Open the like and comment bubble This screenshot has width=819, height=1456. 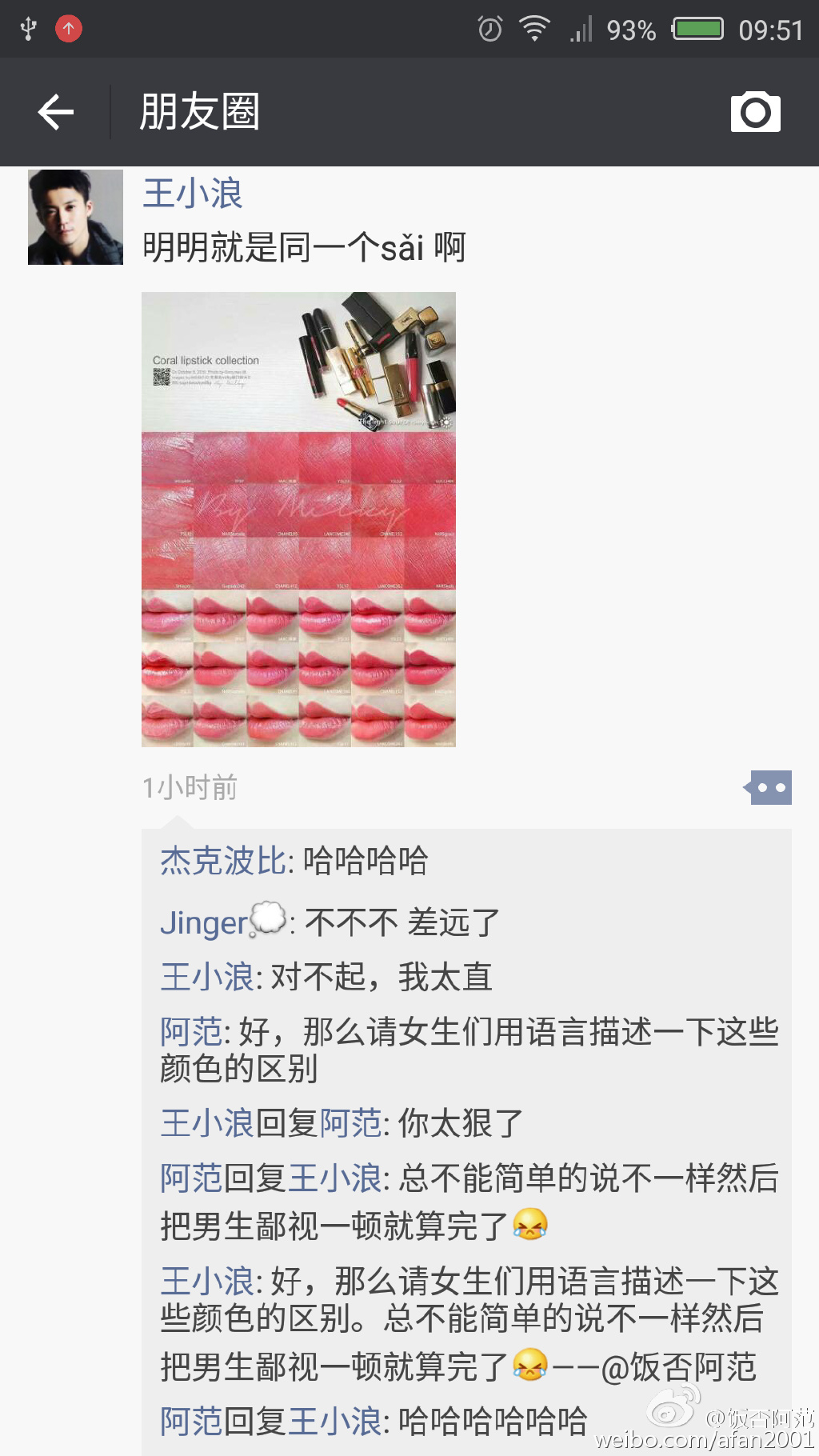(769, 788)
